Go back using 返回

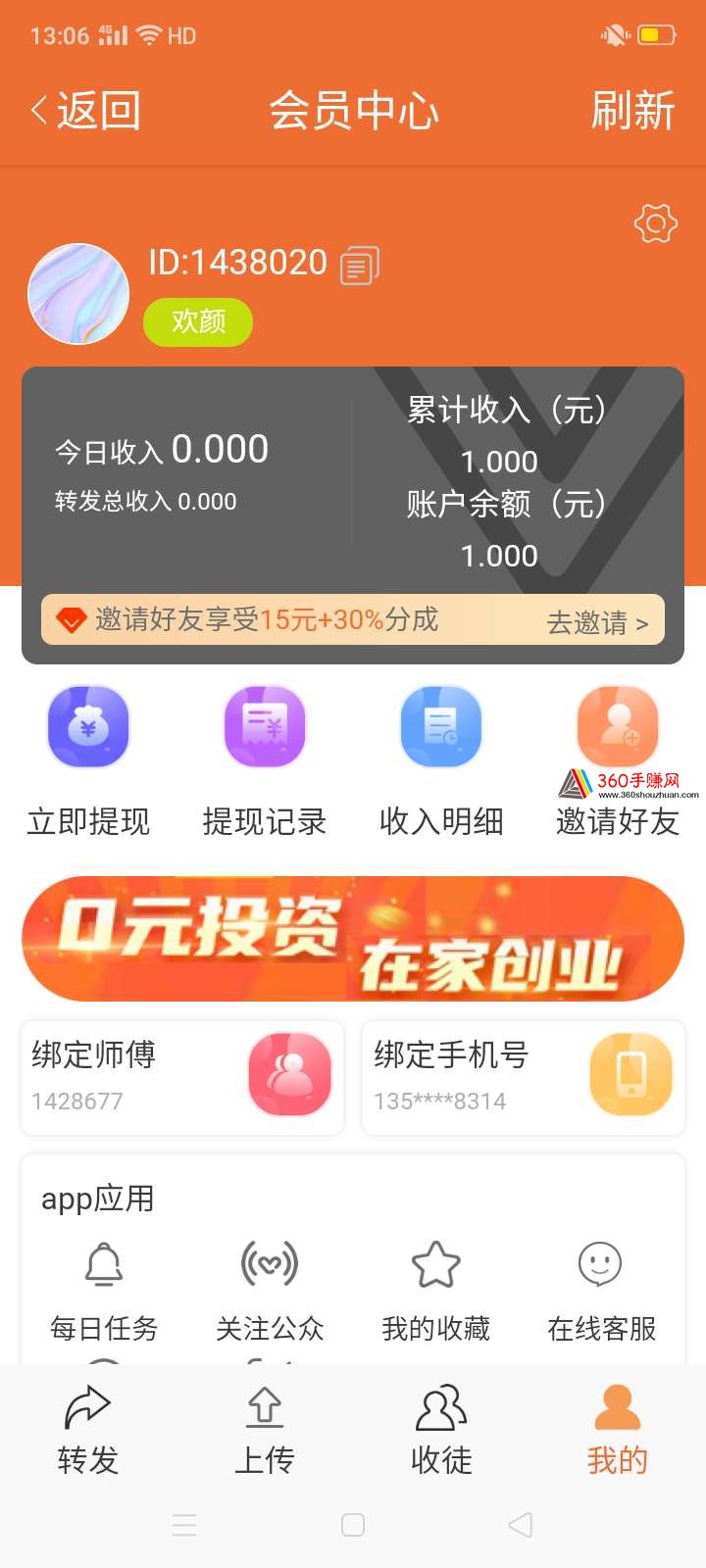[x=86, y=111]
